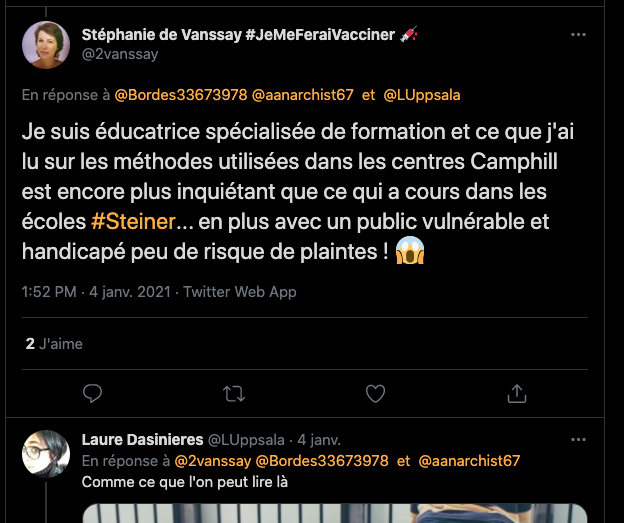Image resolution: width=624 pixels, height=523 pixels.
Task: Open overflow menu on Laure's reply
Action: coord(578,440)
